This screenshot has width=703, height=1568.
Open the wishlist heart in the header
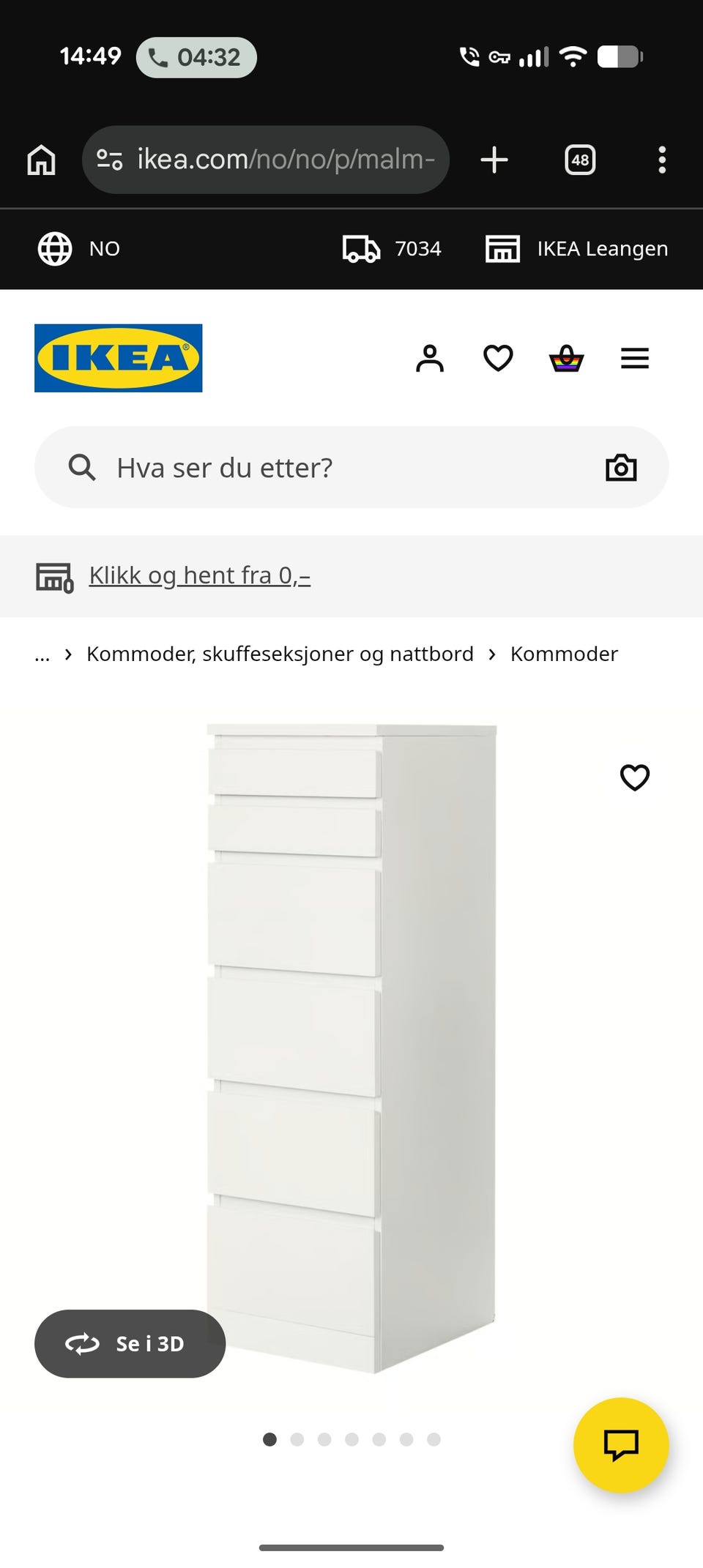pos(497,358)
